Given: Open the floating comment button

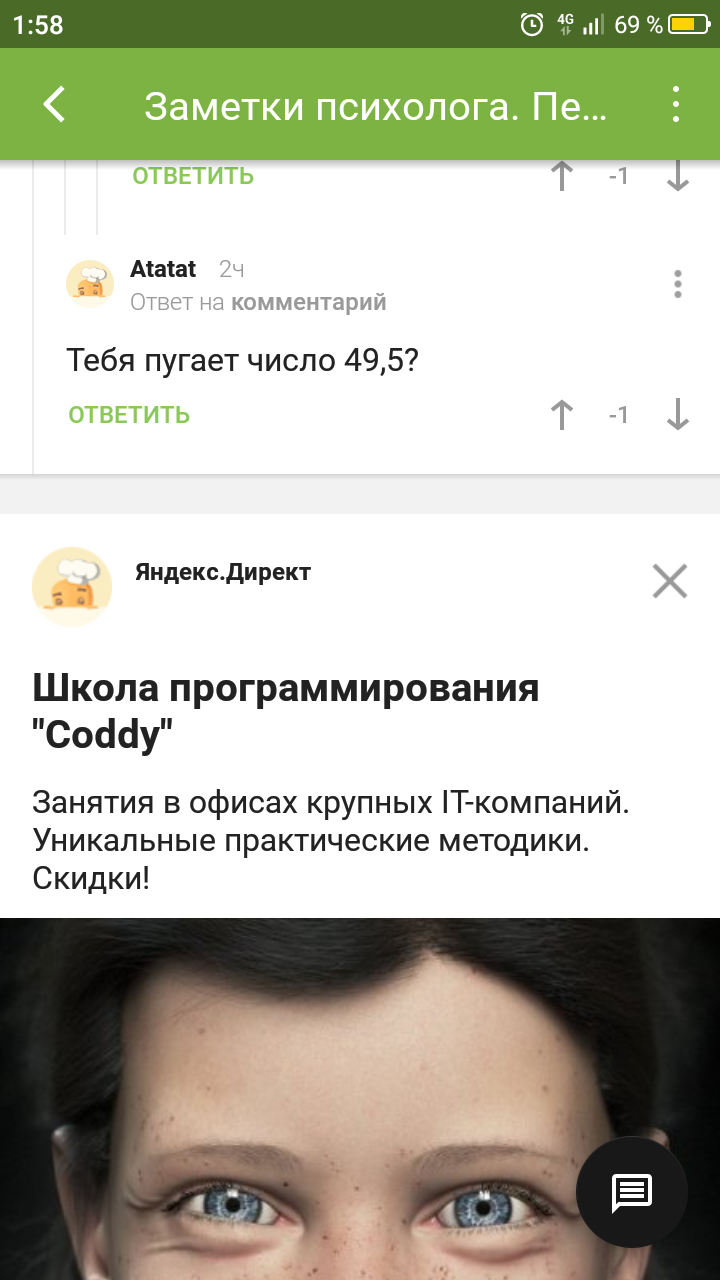Looking at the screenshot, I should (631, 1192).
